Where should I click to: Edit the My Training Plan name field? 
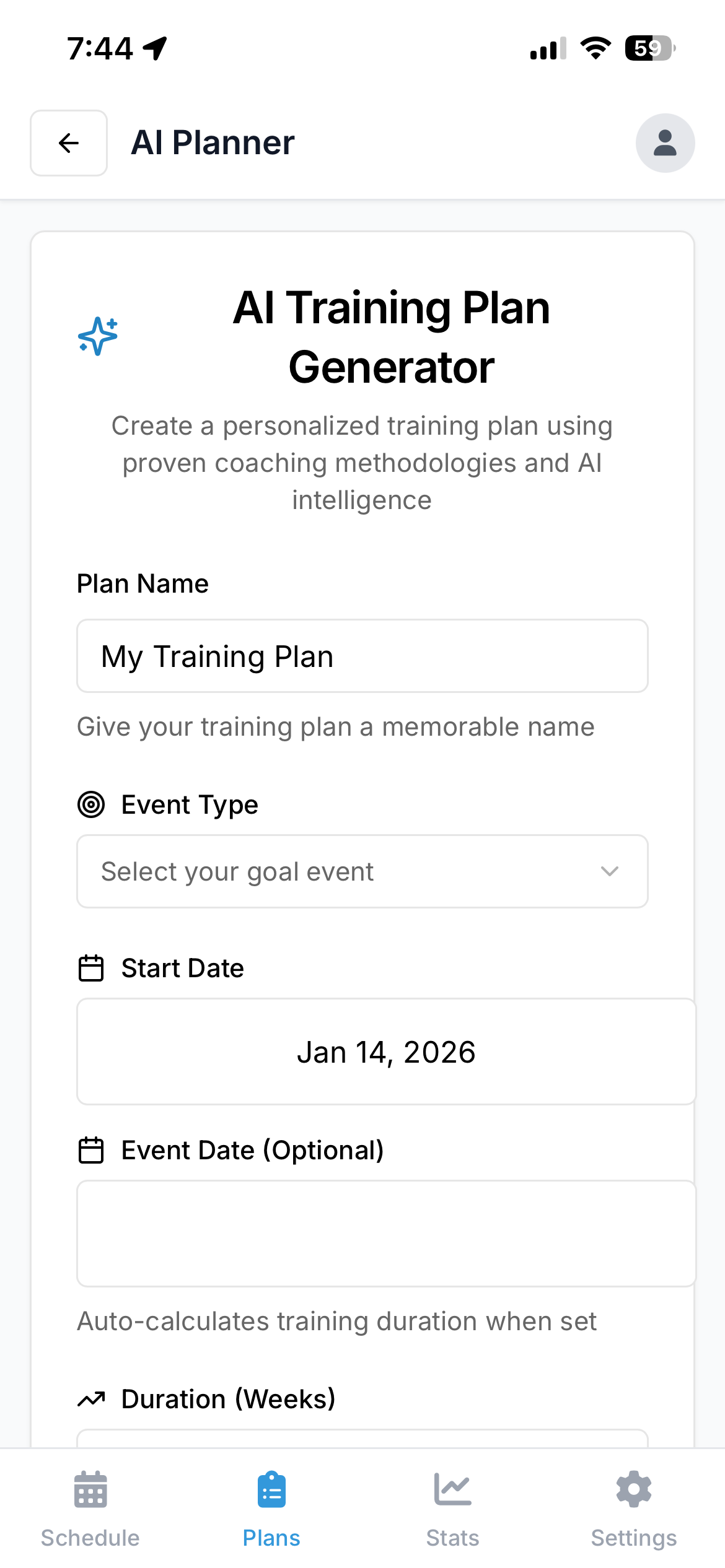[x=362, y=656]
